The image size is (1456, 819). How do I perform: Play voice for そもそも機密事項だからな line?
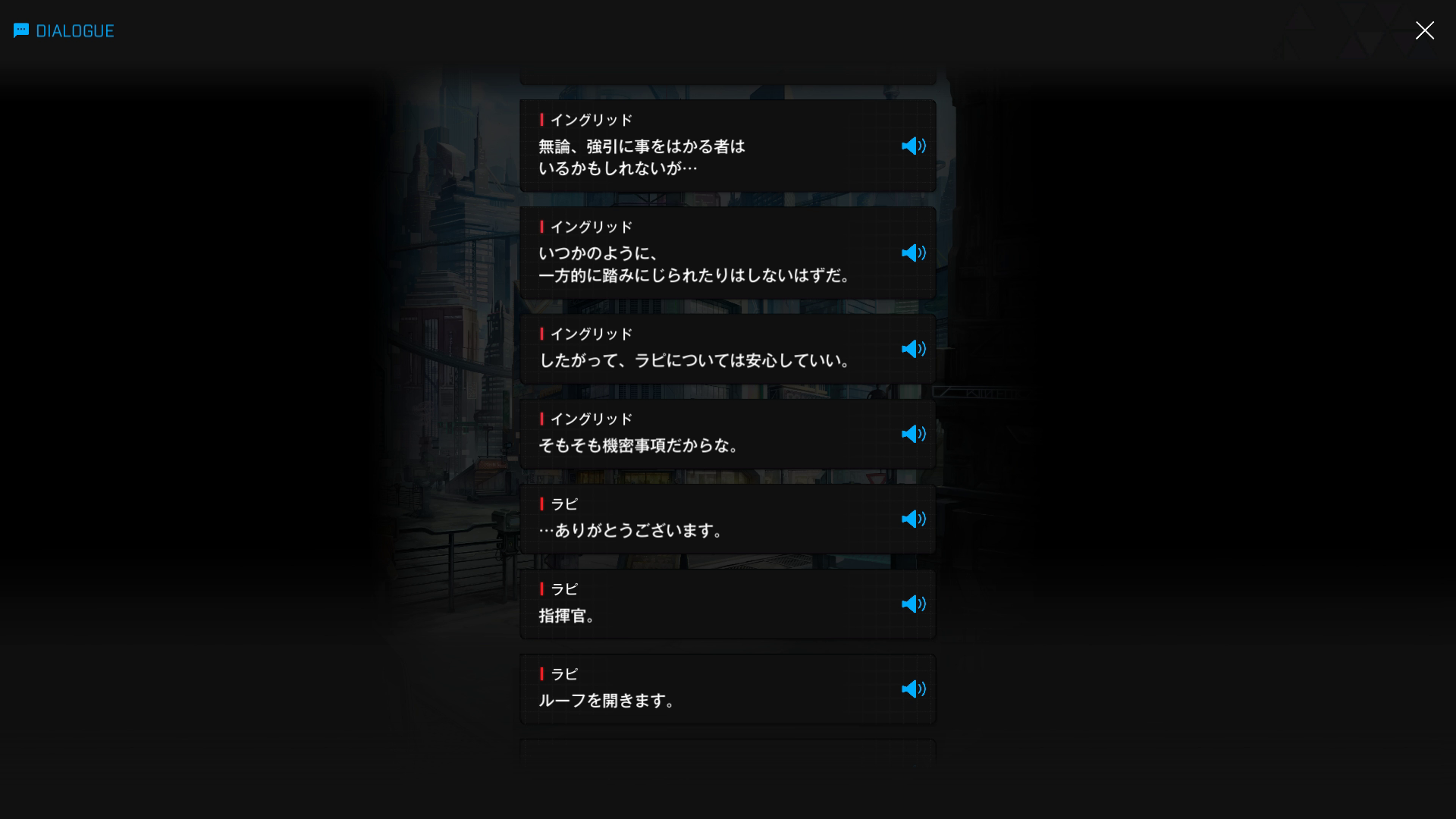click(x=913, y=434)
